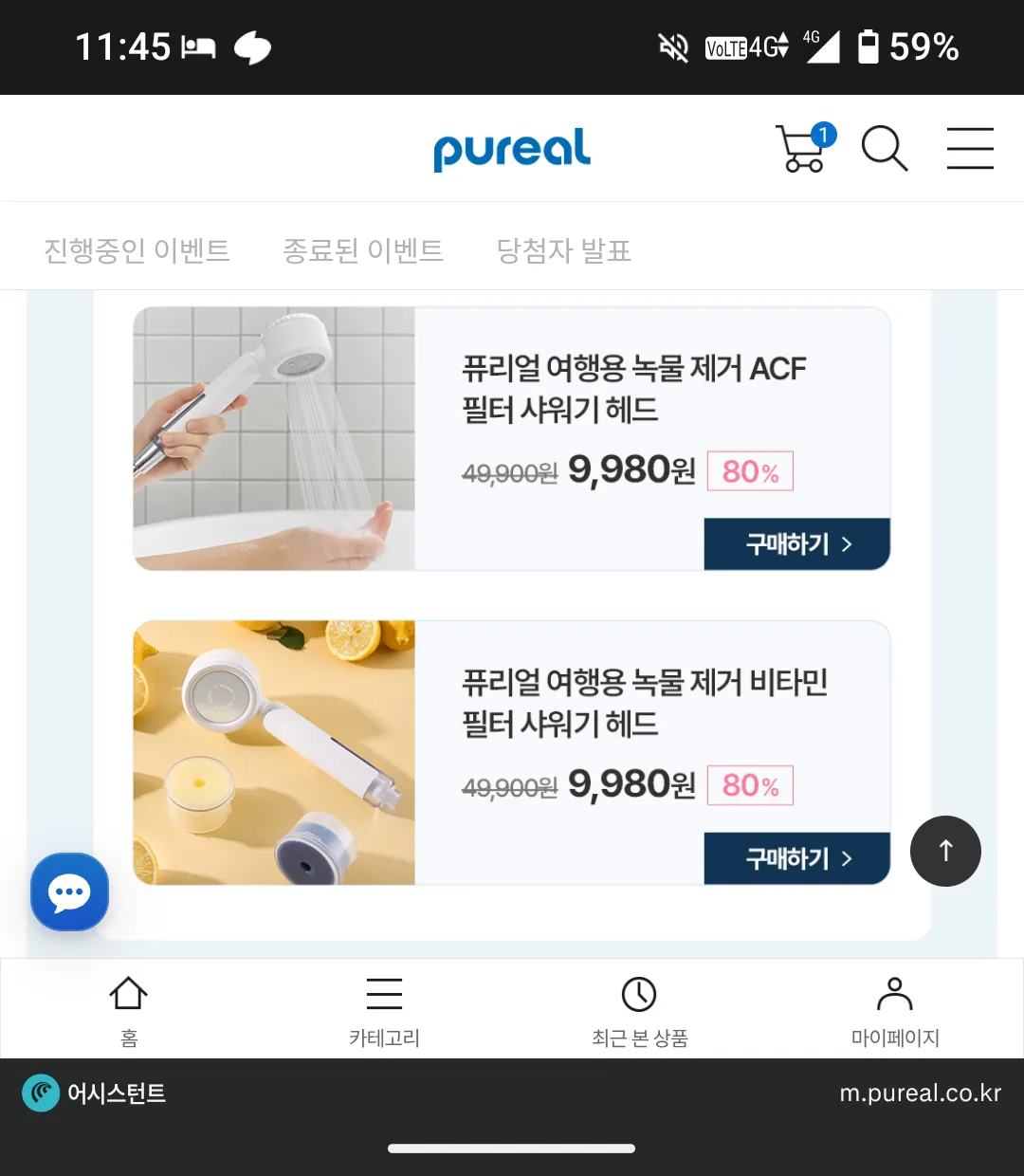Open the chat support bubble
1024x1176 pixels.
pos(69,891)
